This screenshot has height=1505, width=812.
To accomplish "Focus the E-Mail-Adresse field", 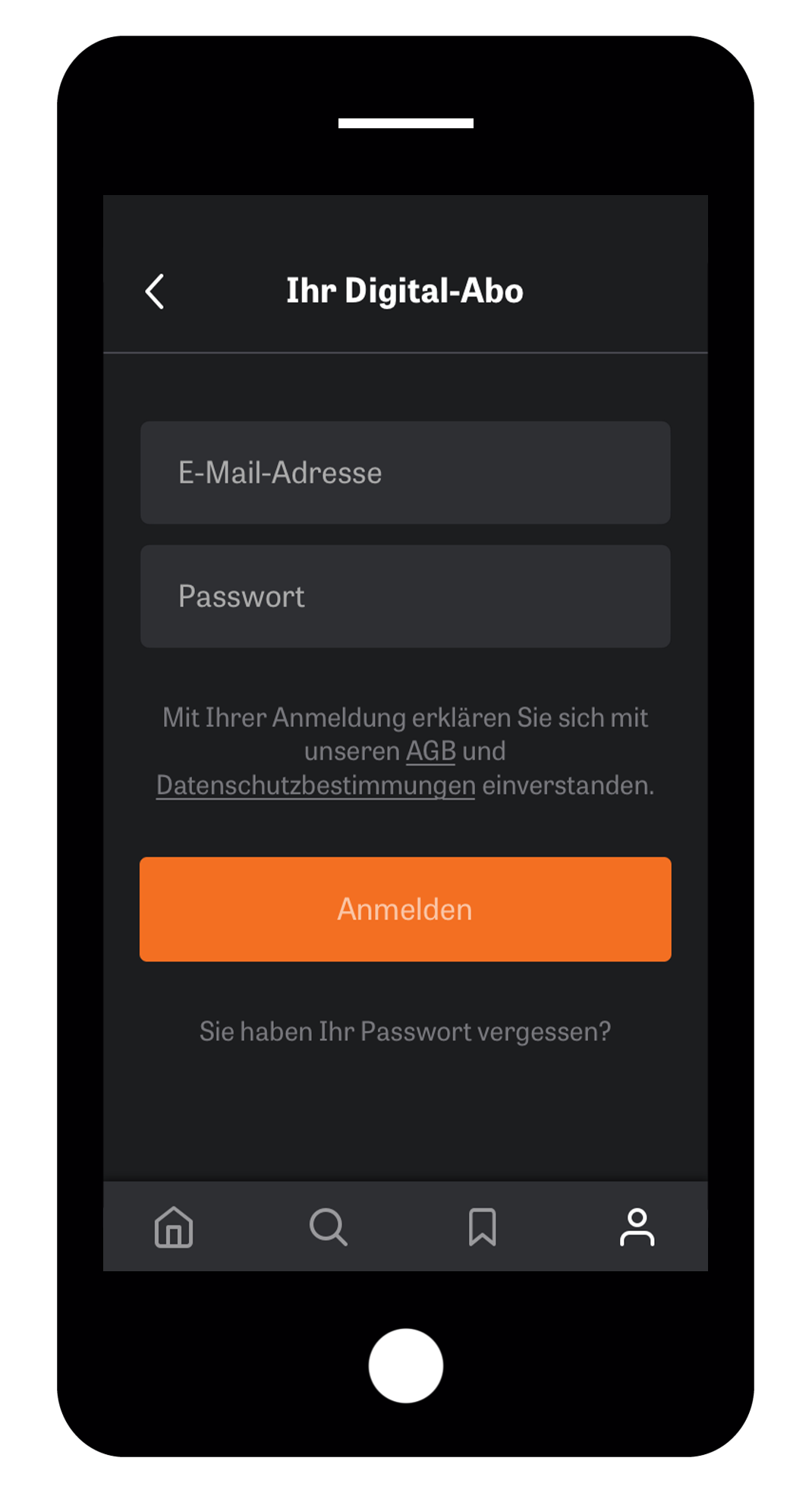I will pyautogui.click(x=405, y=473).
